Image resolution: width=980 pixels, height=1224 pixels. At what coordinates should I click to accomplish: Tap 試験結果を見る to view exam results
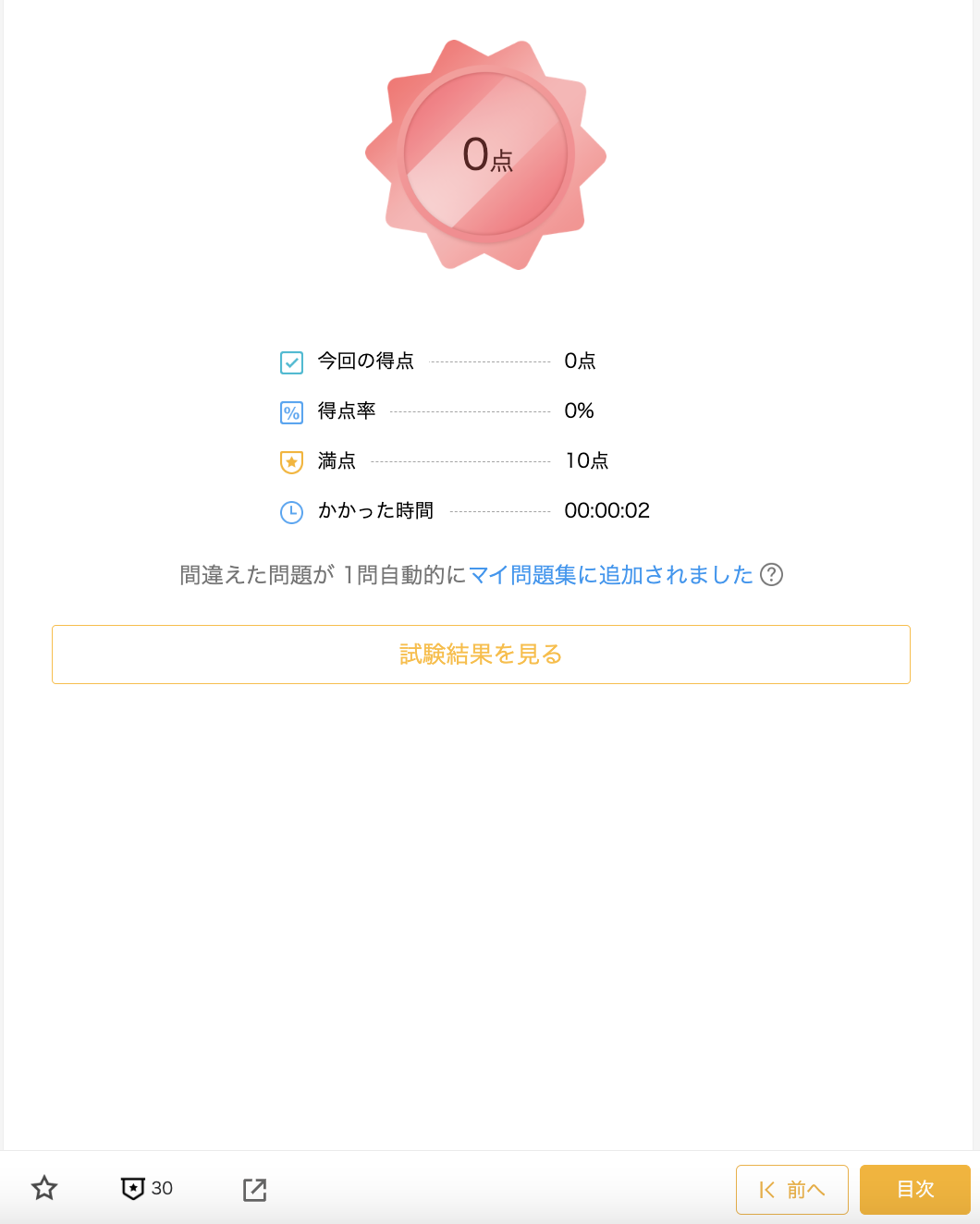click(481, 655)
